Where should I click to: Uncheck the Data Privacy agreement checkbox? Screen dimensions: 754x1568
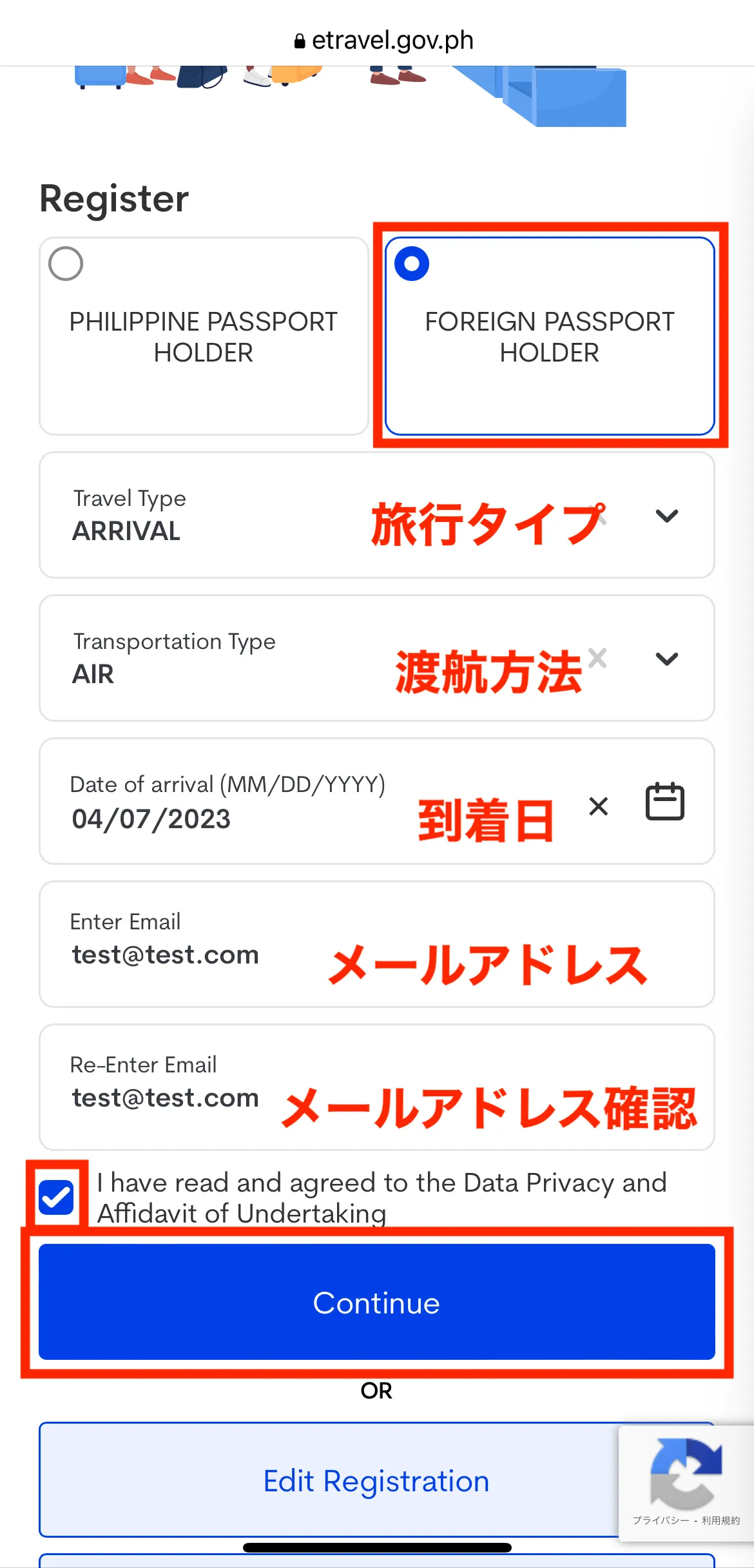(56, 1197)
